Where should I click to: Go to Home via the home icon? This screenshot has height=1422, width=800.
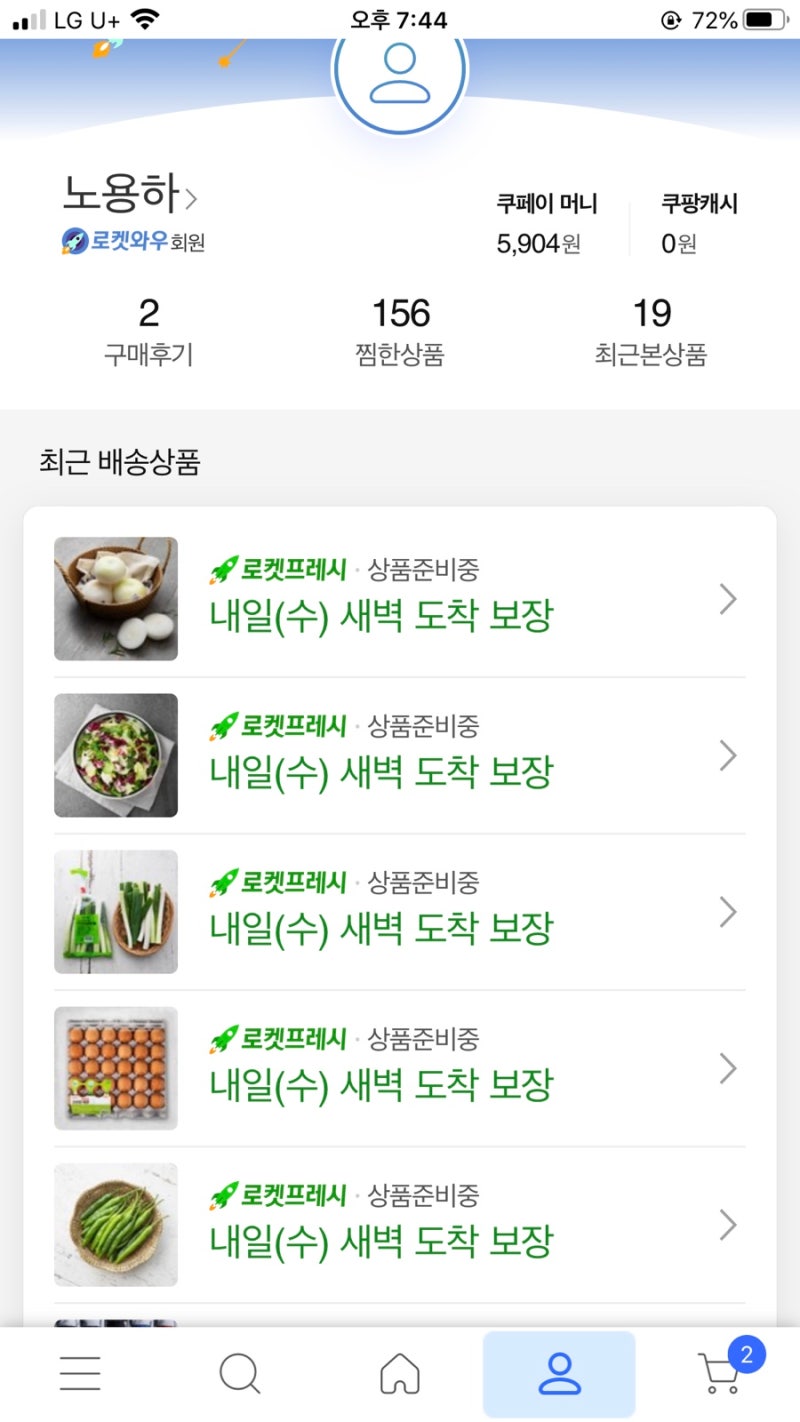pos(400,1372)
